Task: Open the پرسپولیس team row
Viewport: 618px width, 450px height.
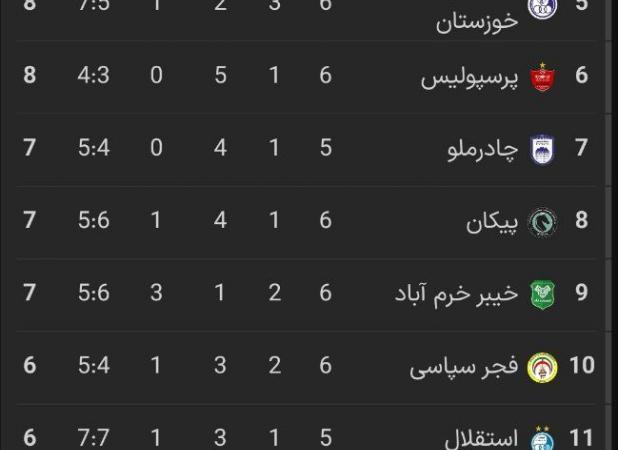Action: tap(468, 76)
